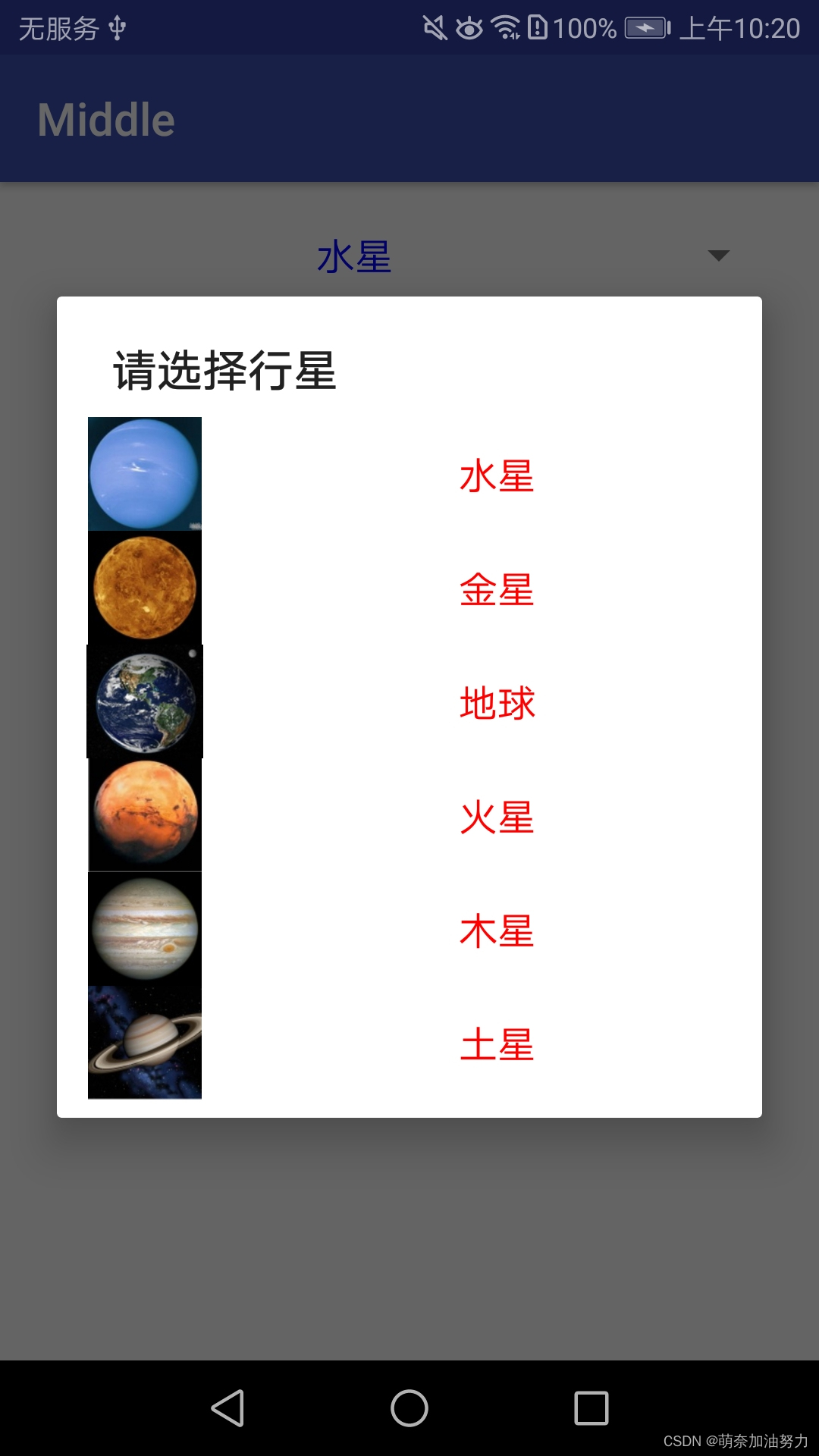
Task: Choose 金星 in the dialog
Action: (x=497, y=589)
